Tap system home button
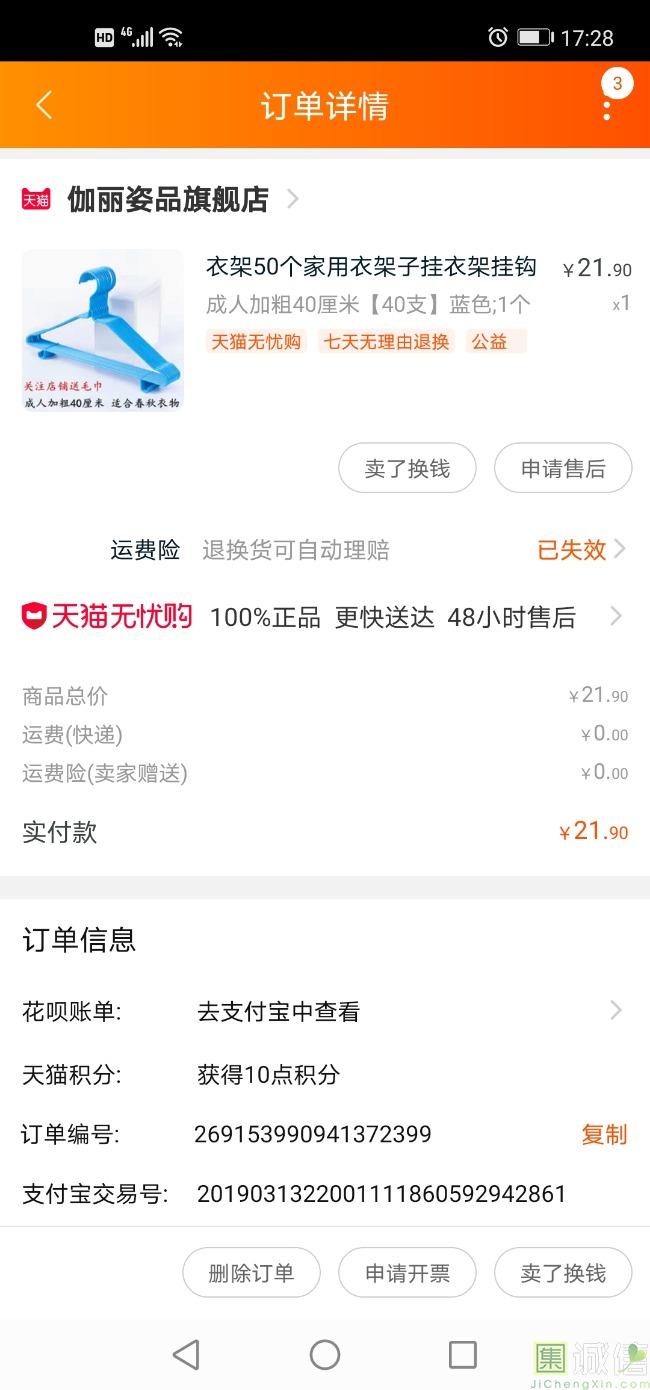The width and height of the screenshot is (650, 1390). [x=325, y=1354]
